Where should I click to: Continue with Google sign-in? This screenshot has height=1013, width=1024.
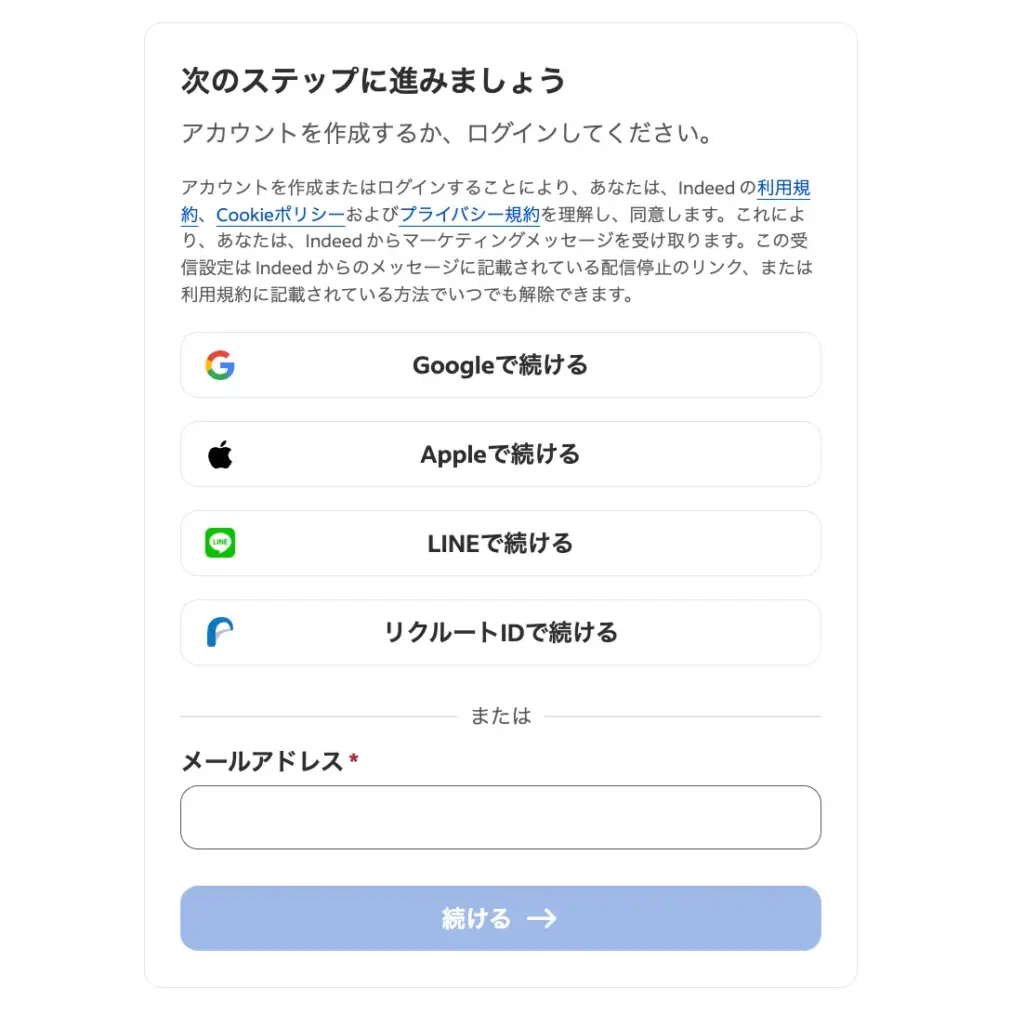point(500,365)
